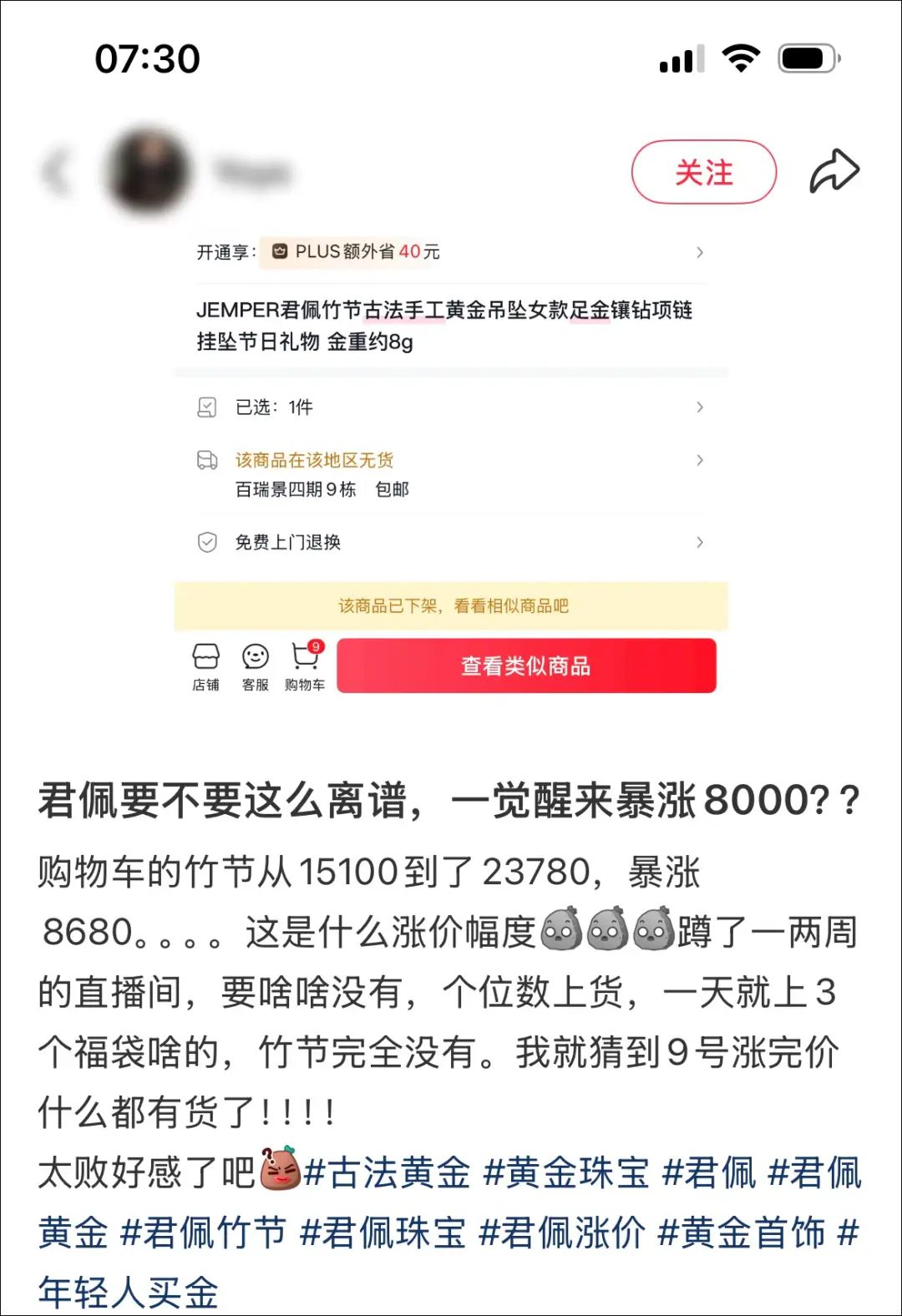Click the delivery truck icon
Screen dimensions: 902x1316
(x=206, y=460)
